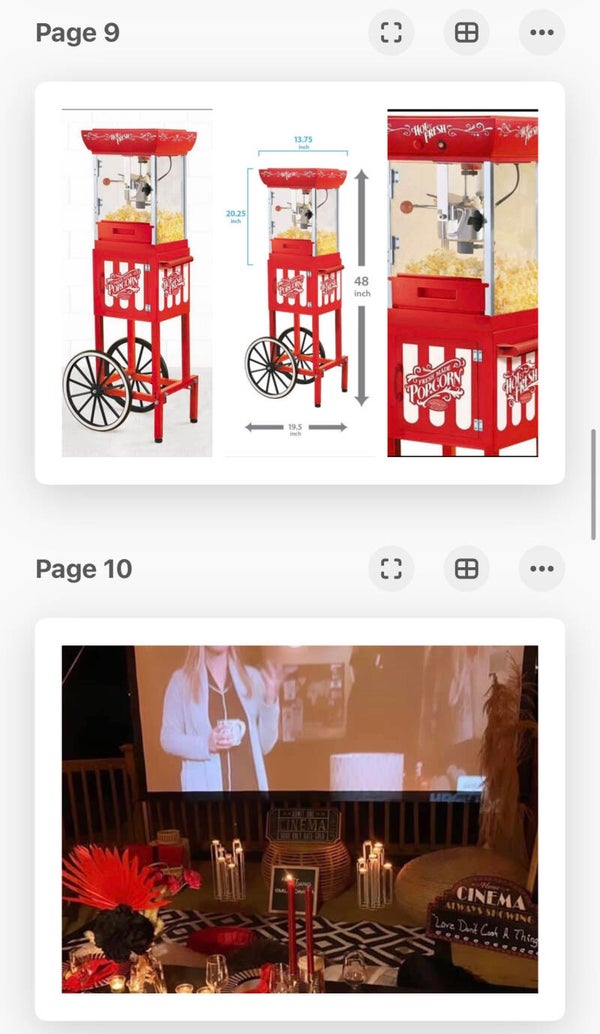Open Page 9 in fullscreen view
This screenshot has width=600, height=1034.
click(391, 32)
